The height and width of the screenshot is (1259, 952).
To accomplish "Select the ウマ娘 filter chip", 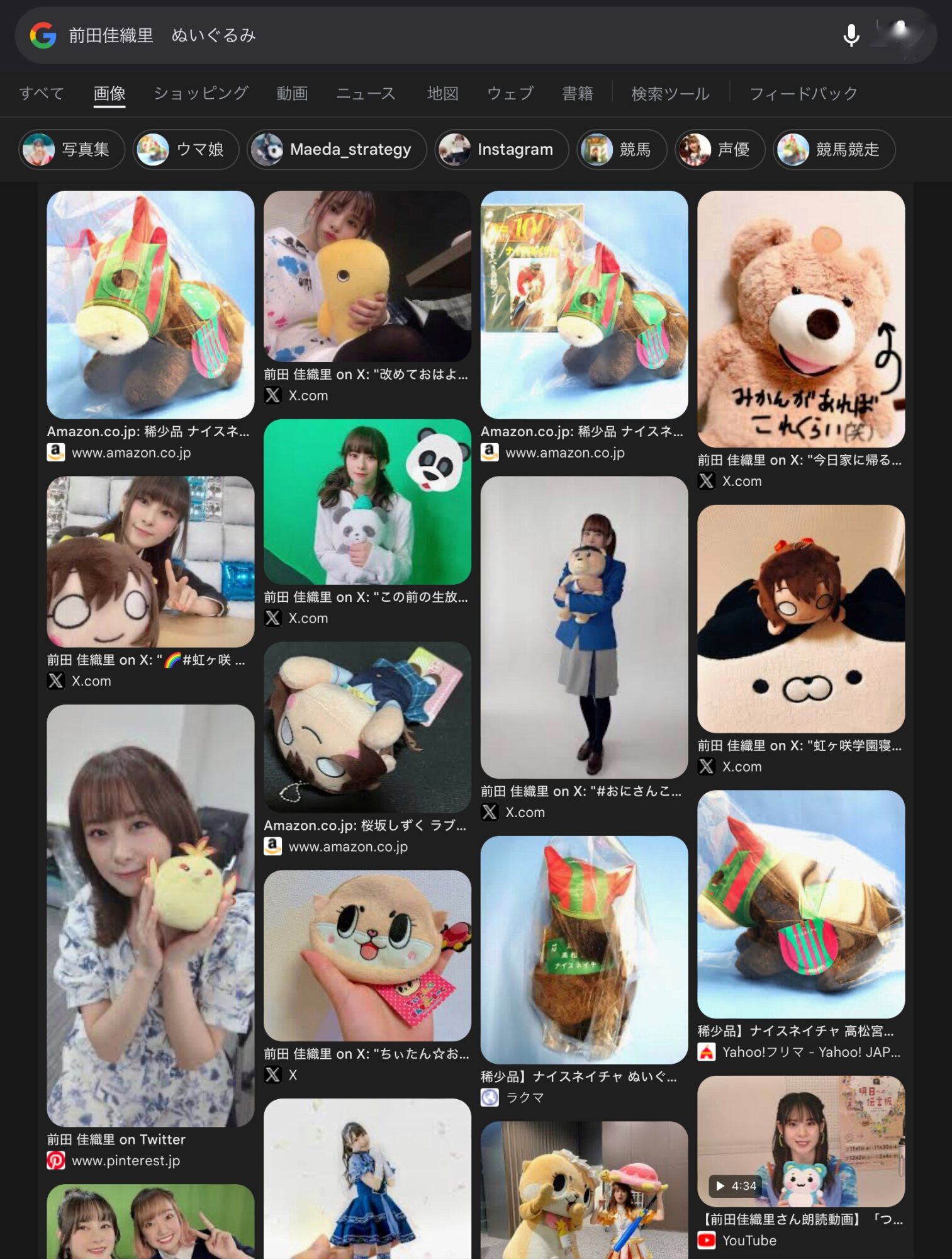I will pos(186,149).
